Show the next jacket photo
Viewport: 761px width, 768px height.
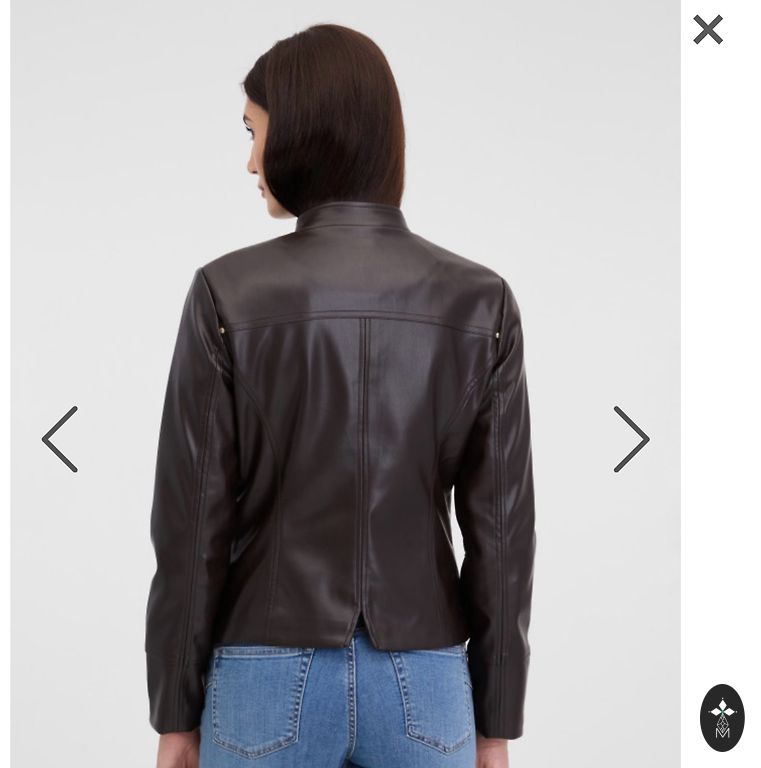(631, 439)
